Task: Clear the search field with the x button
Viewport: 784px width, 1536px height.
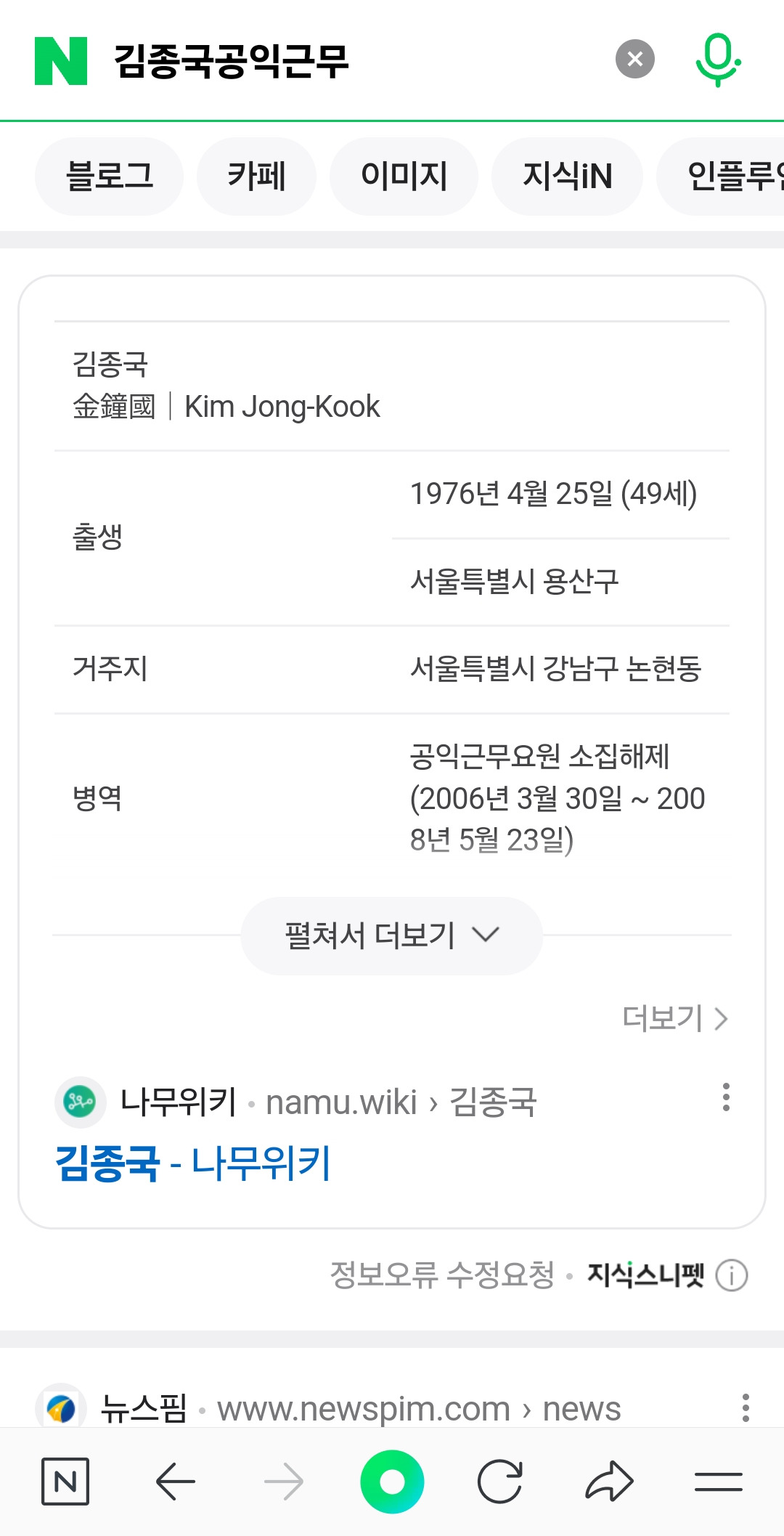Action: pyautogui.click(x=635, y=60)
